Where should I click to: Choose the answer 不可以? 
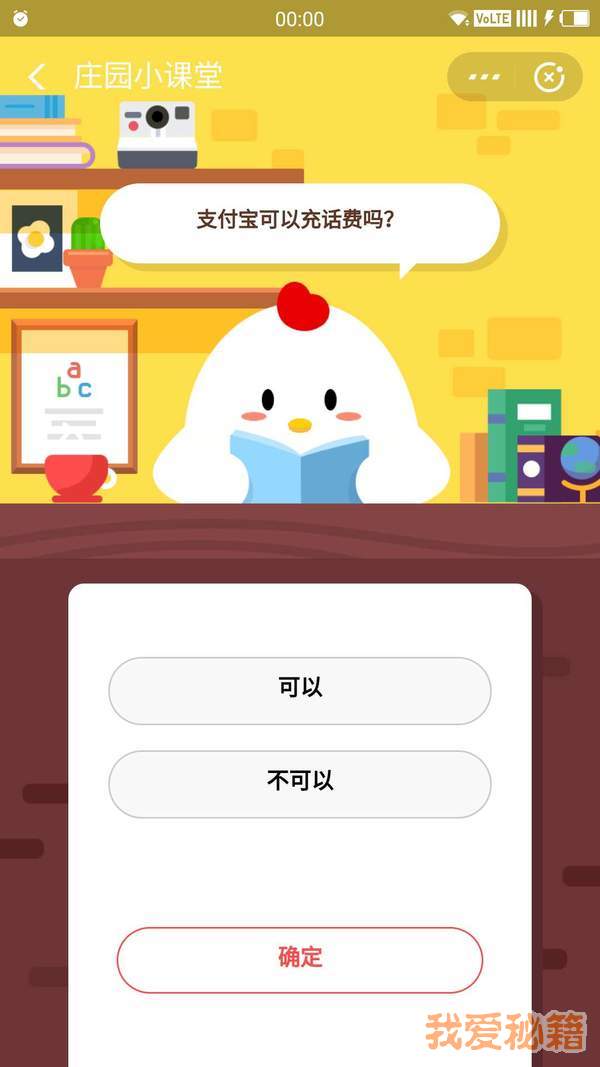[299, 783]
